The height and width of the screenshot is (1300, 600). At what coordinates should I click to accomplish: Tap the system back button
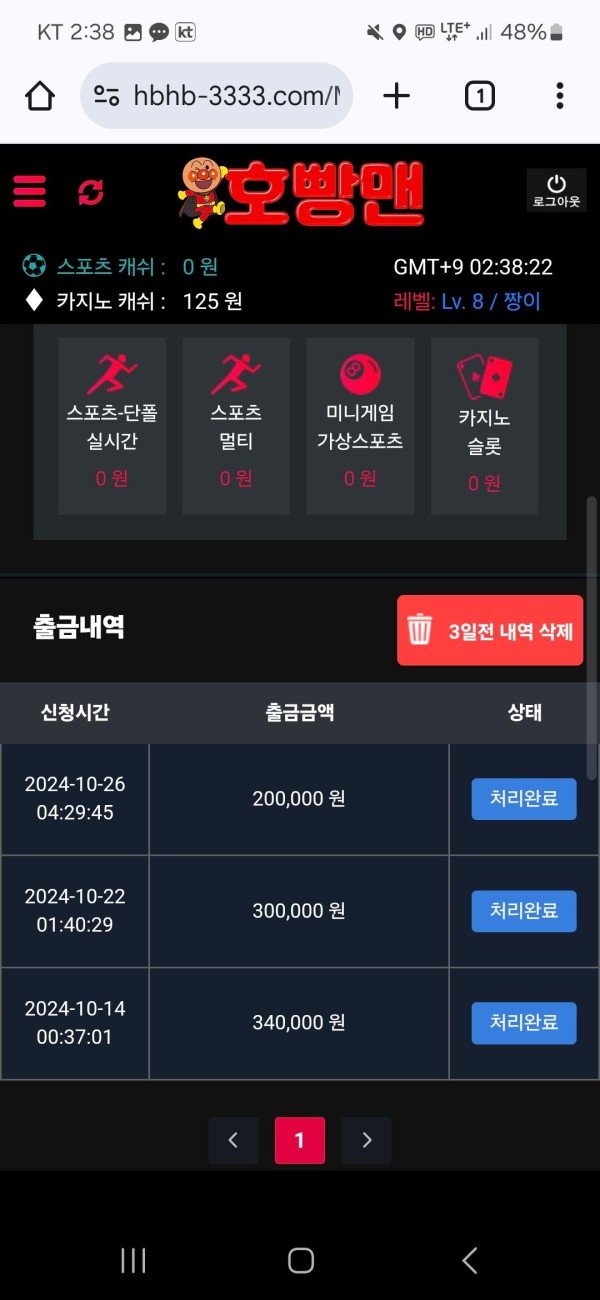pos(469,1260)
